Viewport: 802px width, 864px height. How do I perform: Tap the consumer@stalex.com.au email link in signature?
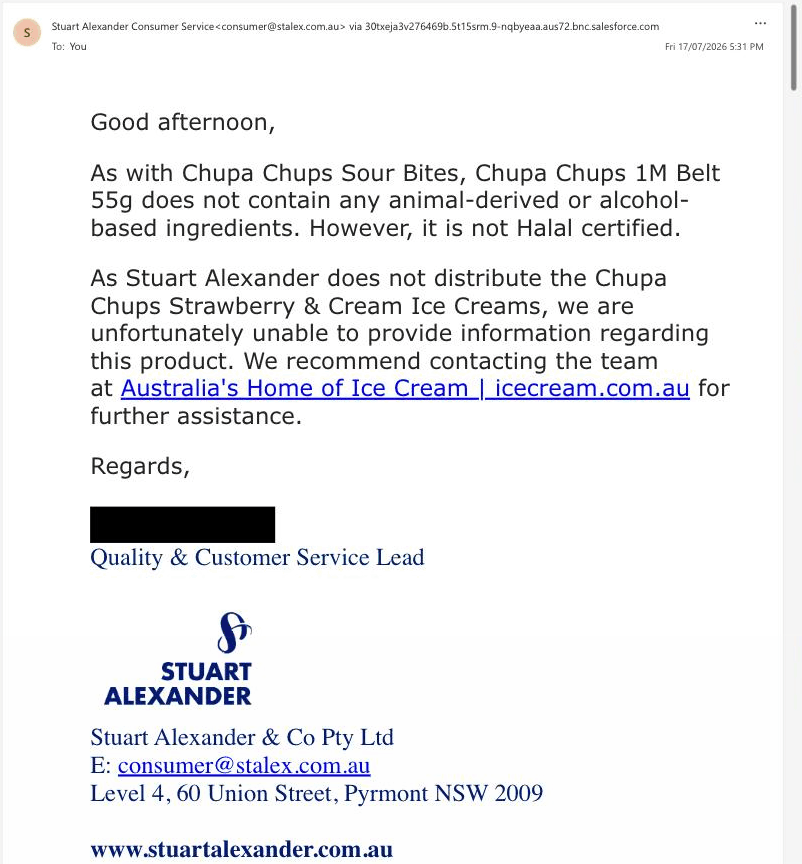click(244, 765)
